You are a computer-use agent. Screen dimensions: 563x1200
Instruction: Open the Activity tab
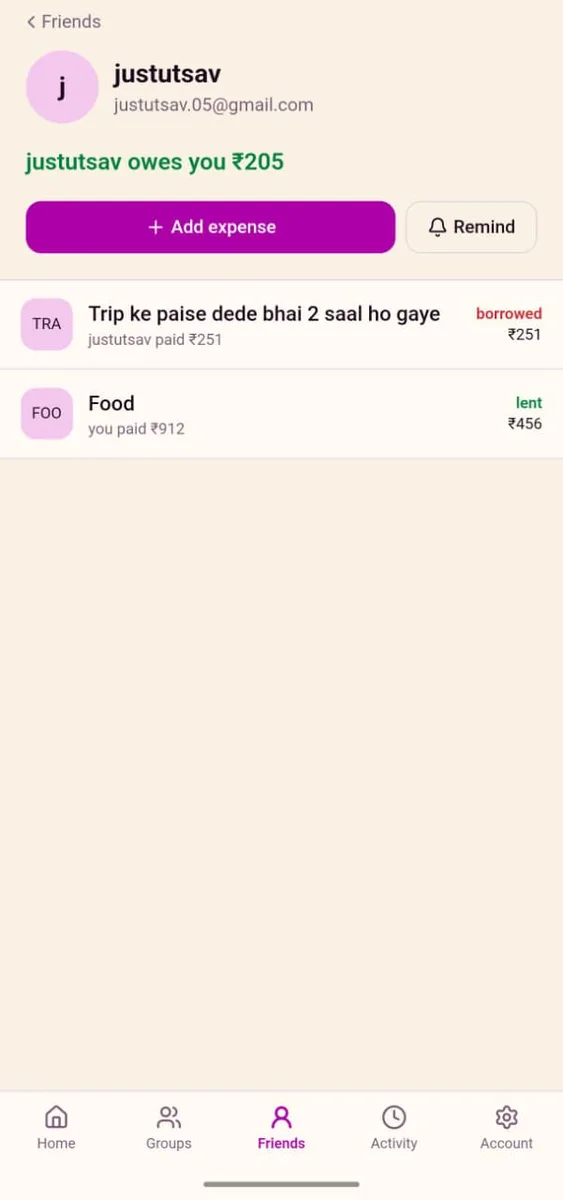coord(394,1128)
